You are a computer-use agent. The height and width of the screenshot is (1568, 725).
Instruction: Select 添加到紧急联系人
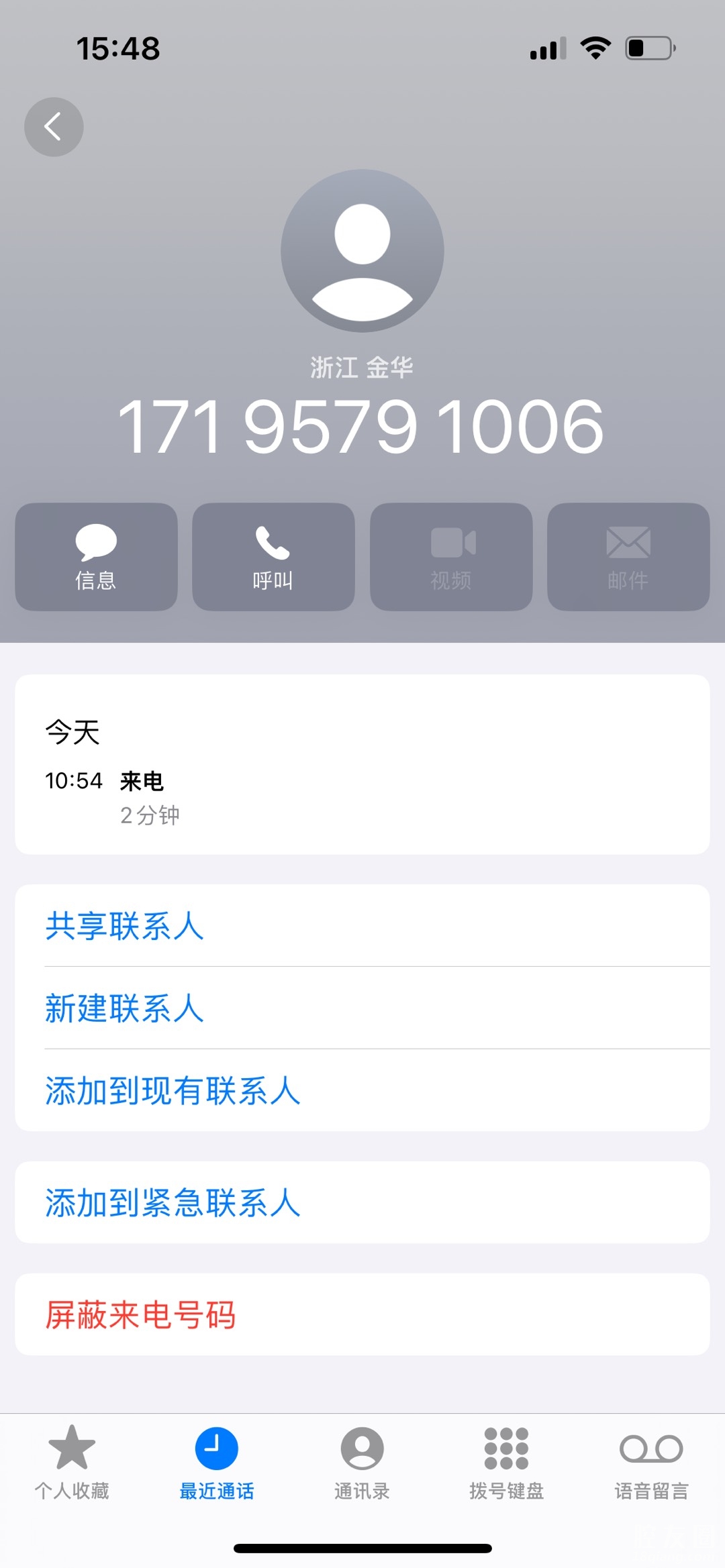pos(173,1202)
